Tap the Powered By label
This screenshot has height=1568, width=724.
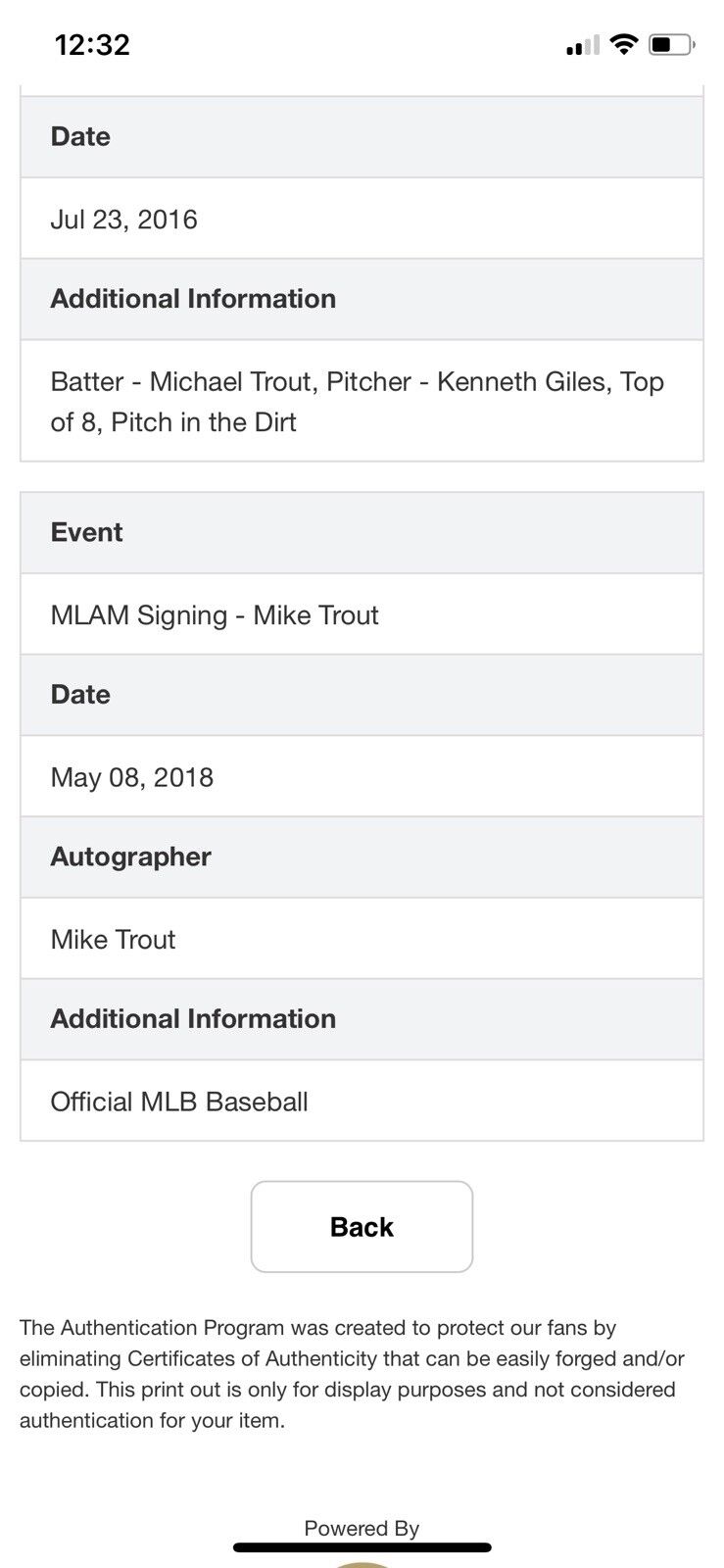[362, 1528]
